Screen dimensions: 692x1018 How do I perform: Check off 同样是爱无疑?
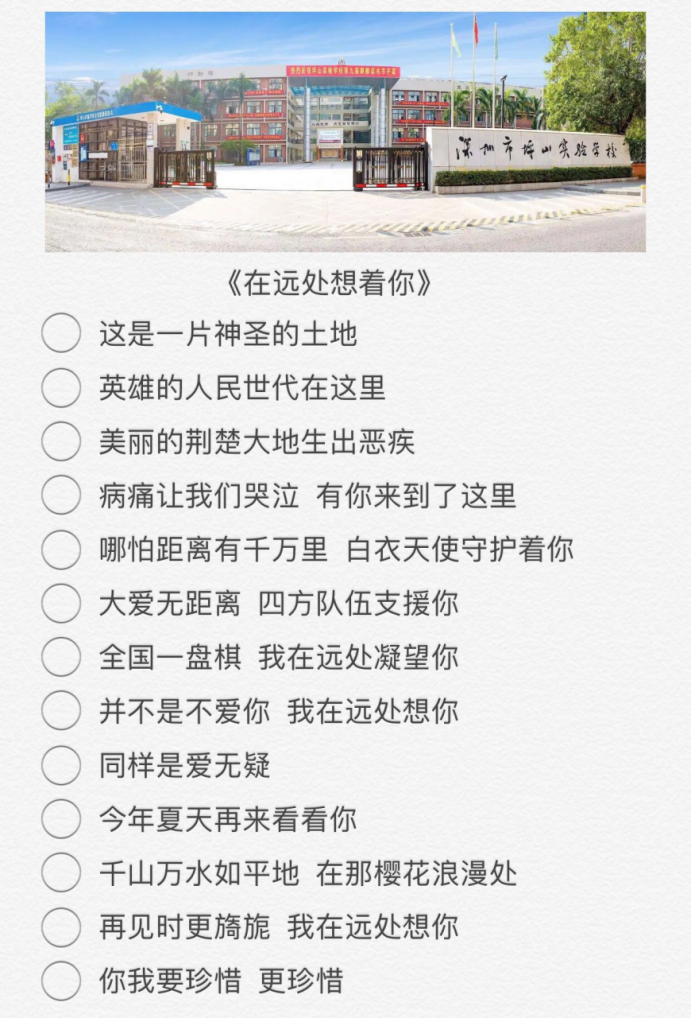[61, 765]
